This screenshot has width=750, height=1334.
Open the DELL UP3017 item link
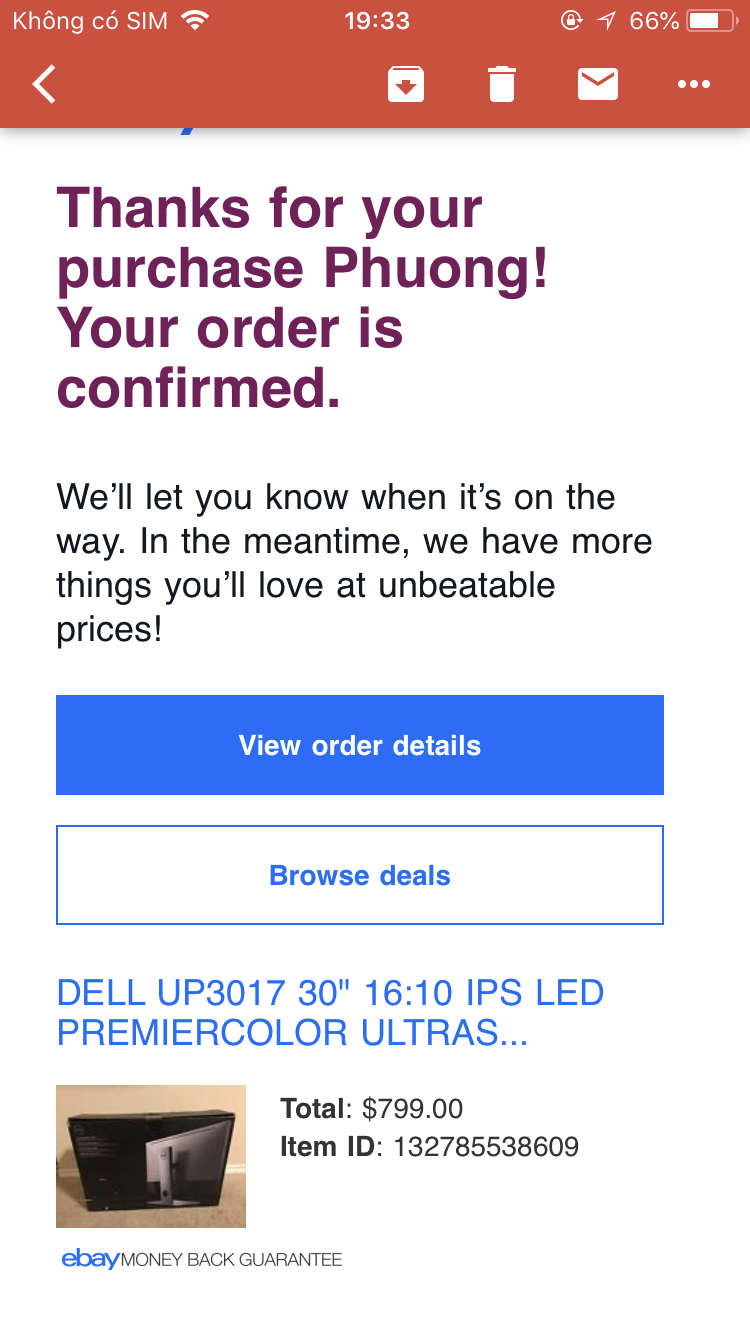[330, 1012]
